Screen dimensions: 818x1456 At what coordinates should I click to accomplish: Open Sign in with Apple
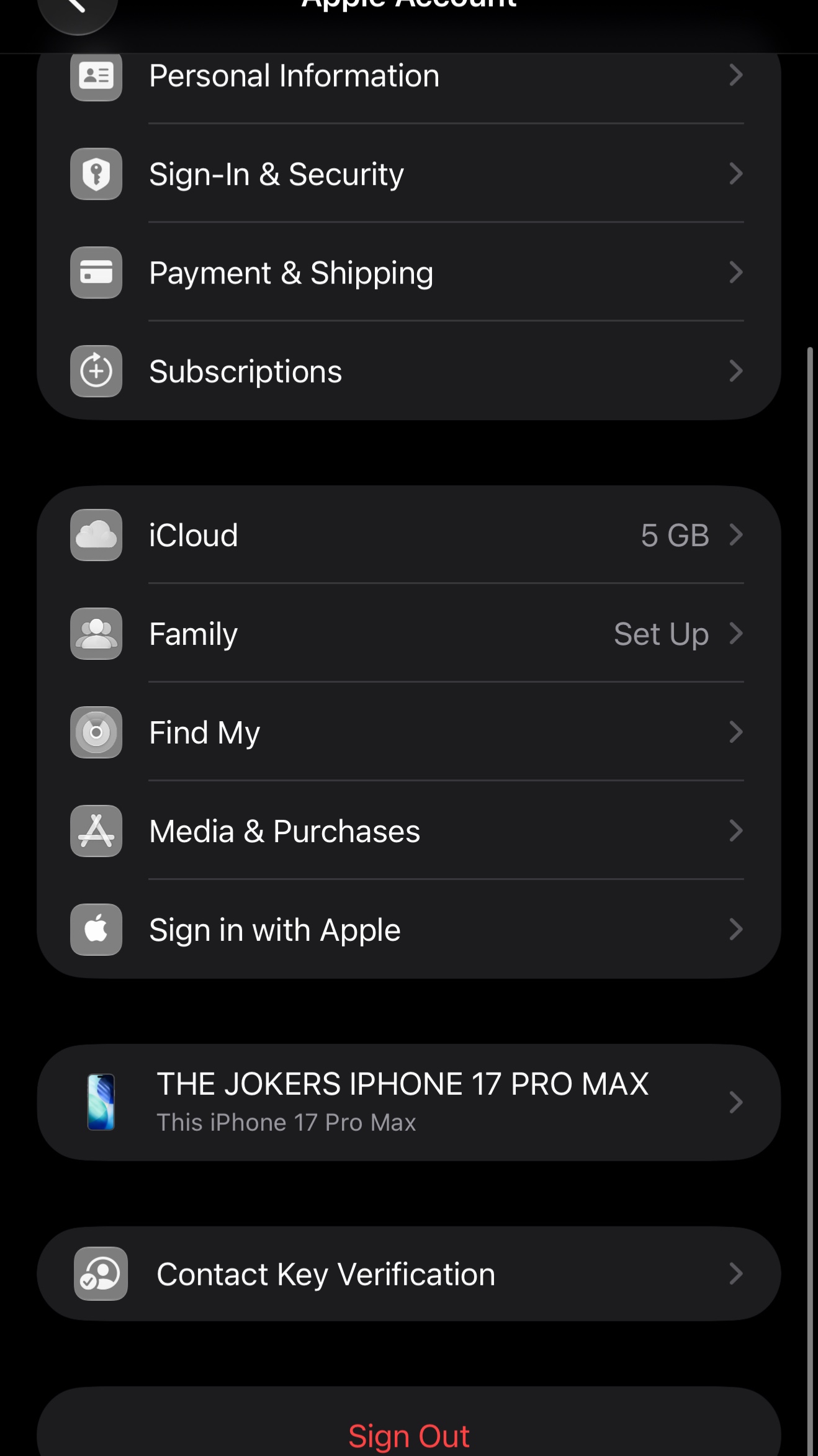(x=408, y=930)
